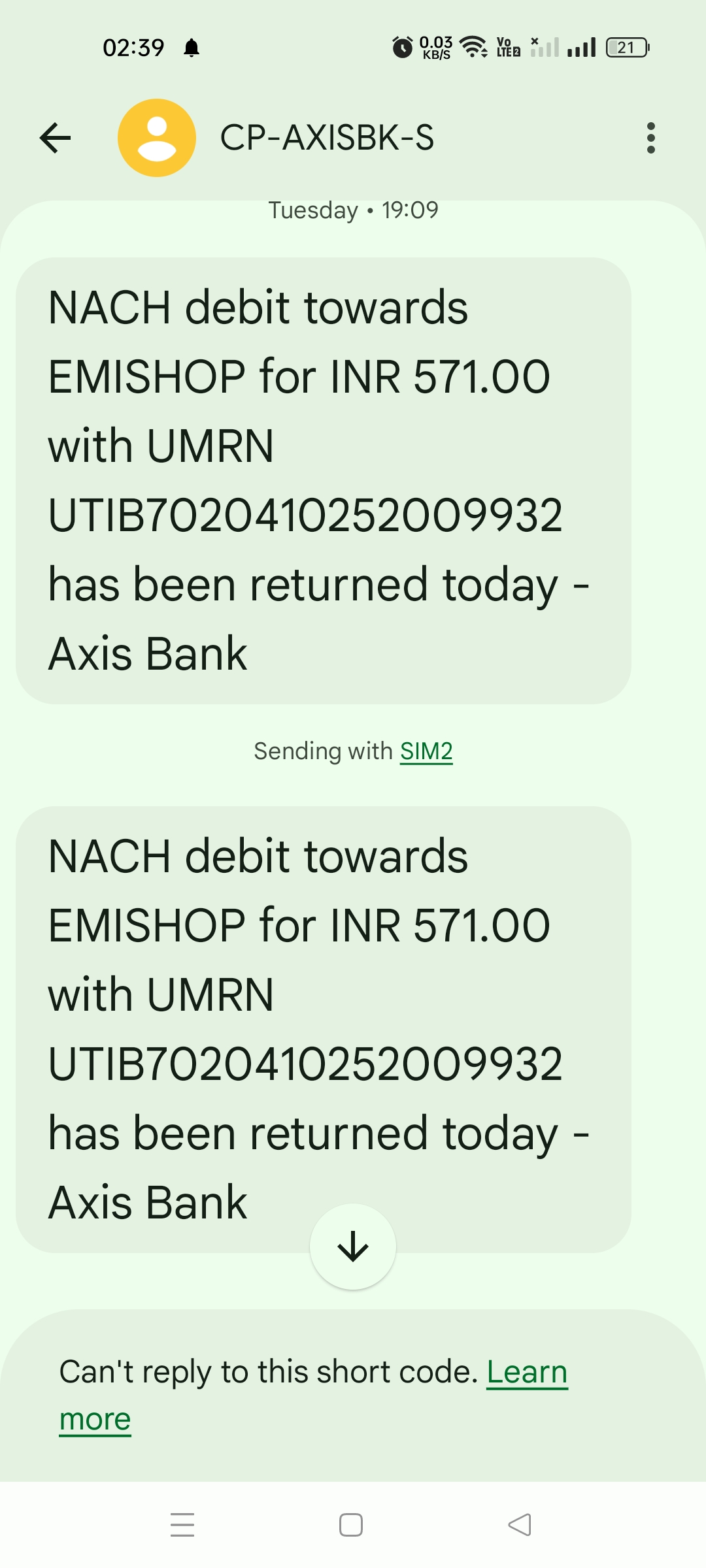This screenshot has width=706, height=1568.
Task: Go back to the conversations list
Action: click(55, 138)
